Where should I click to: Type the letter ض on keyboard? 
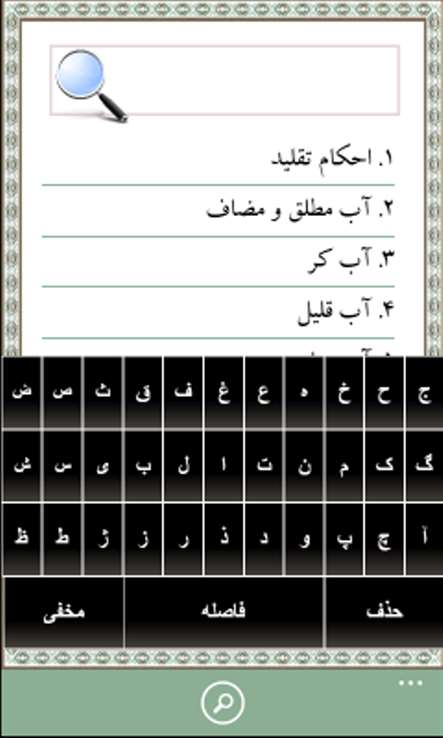[x=21, y=393]
